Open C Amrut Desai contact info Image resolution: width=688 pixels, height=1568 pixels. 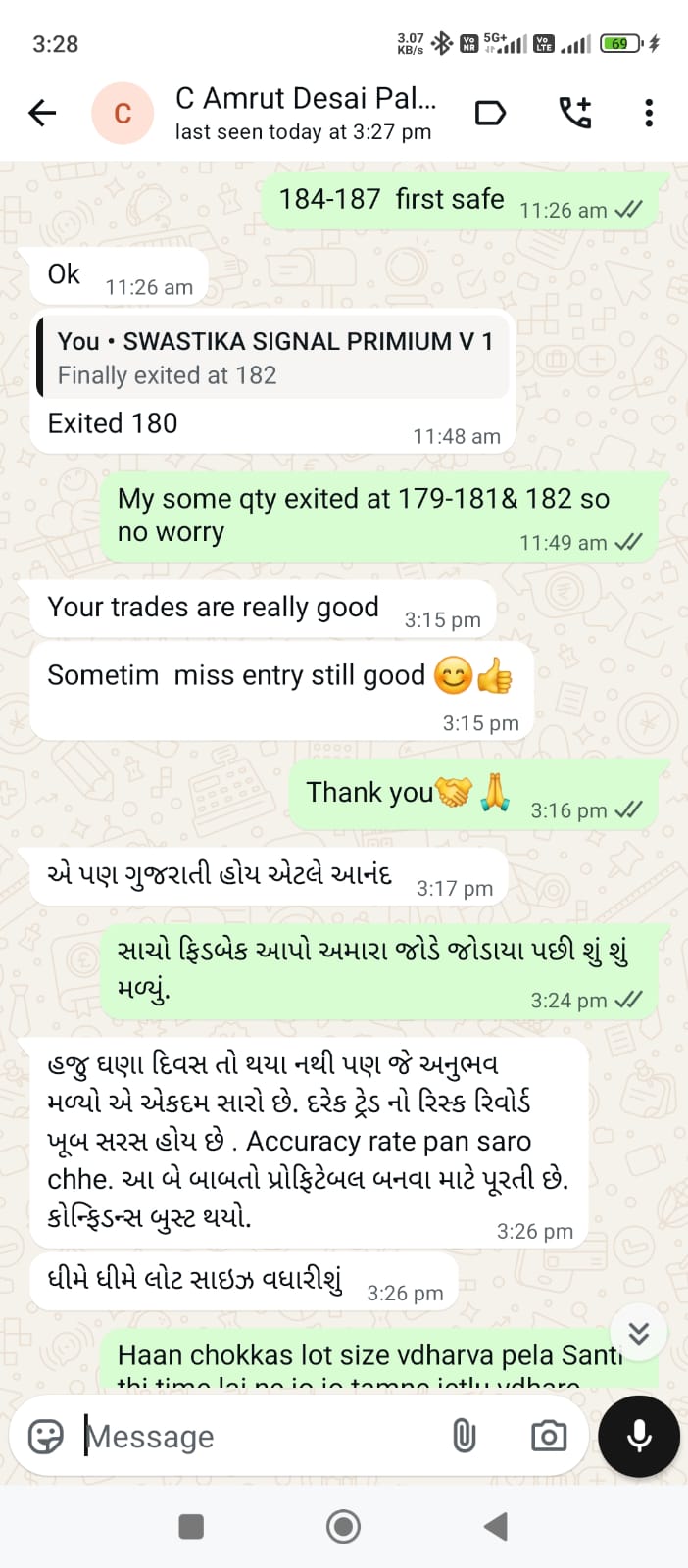coord(305,113)
